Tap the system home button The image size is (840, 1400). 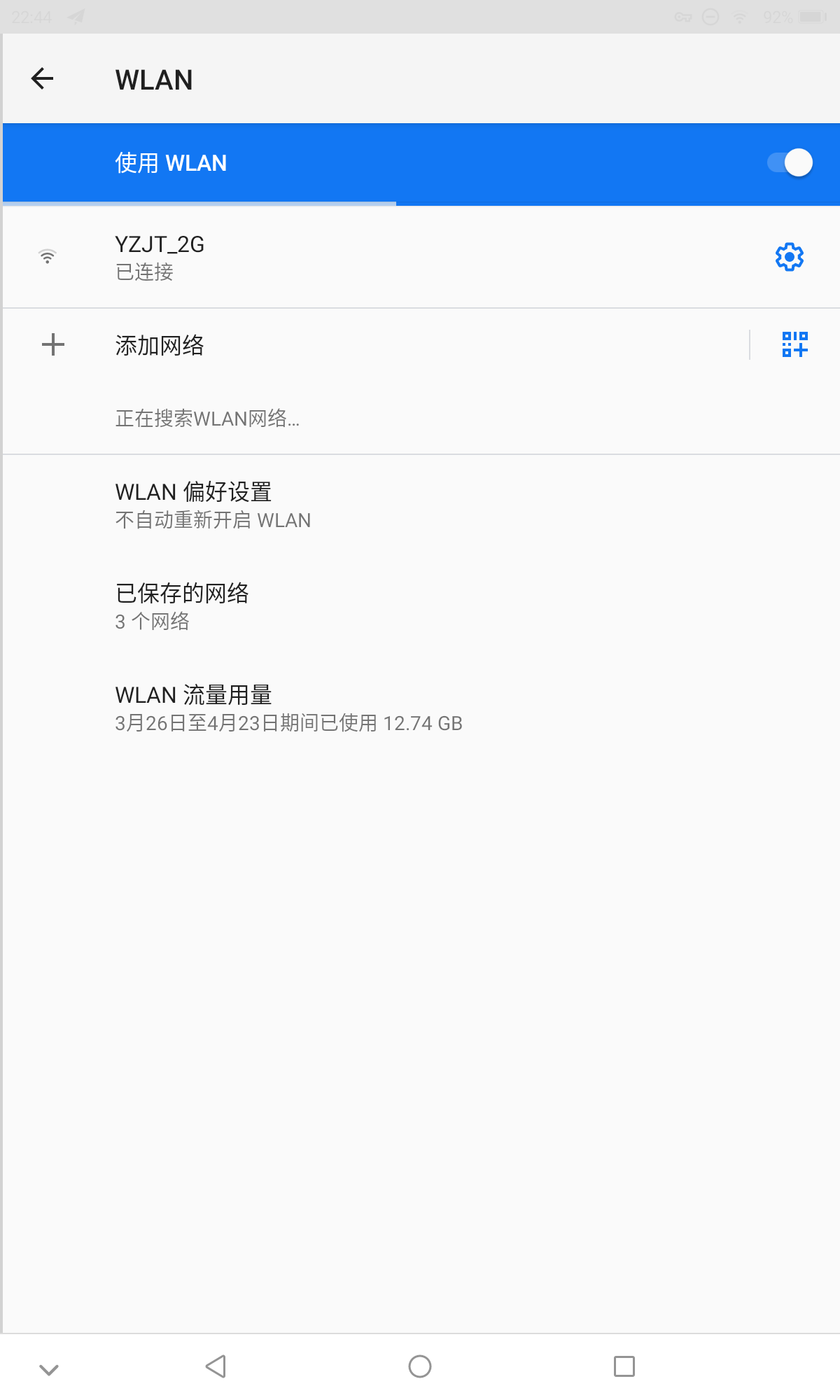420,1366
